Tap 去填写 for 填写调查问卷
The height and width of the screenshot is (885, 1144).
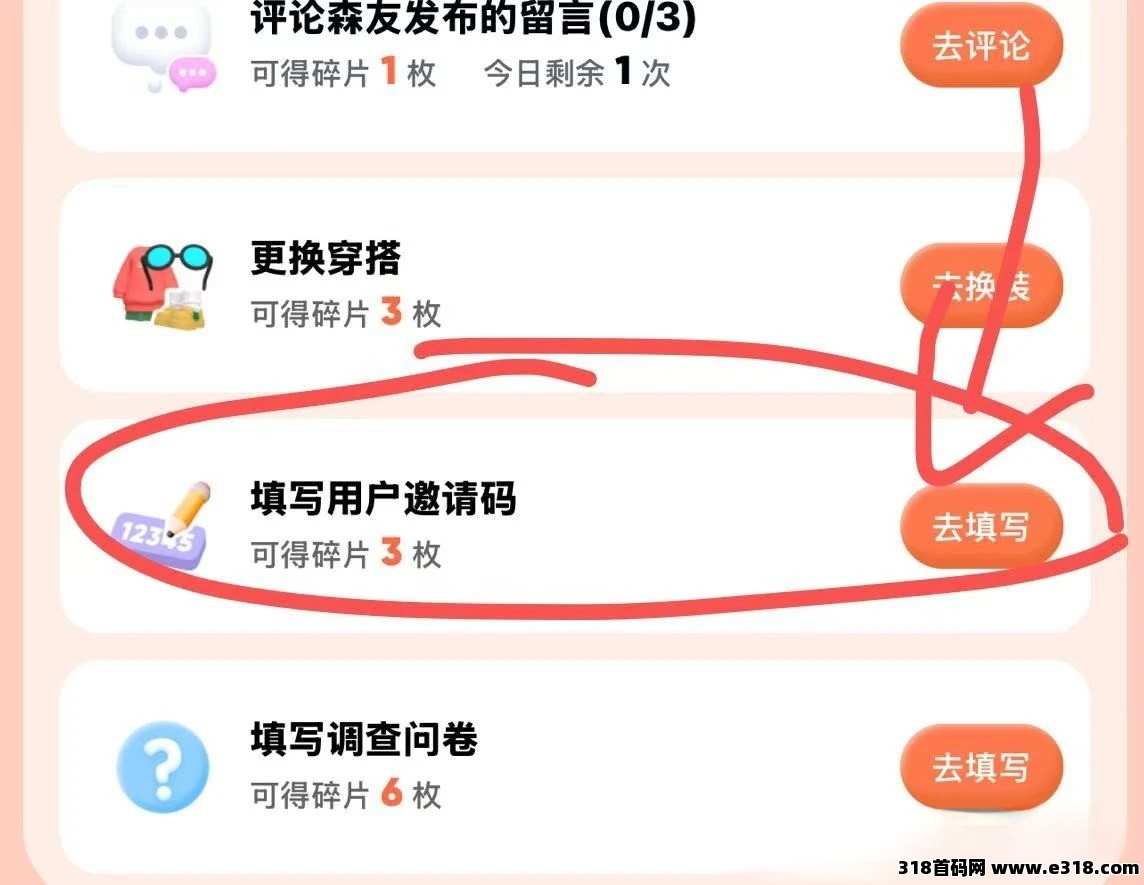click(980, 767)
